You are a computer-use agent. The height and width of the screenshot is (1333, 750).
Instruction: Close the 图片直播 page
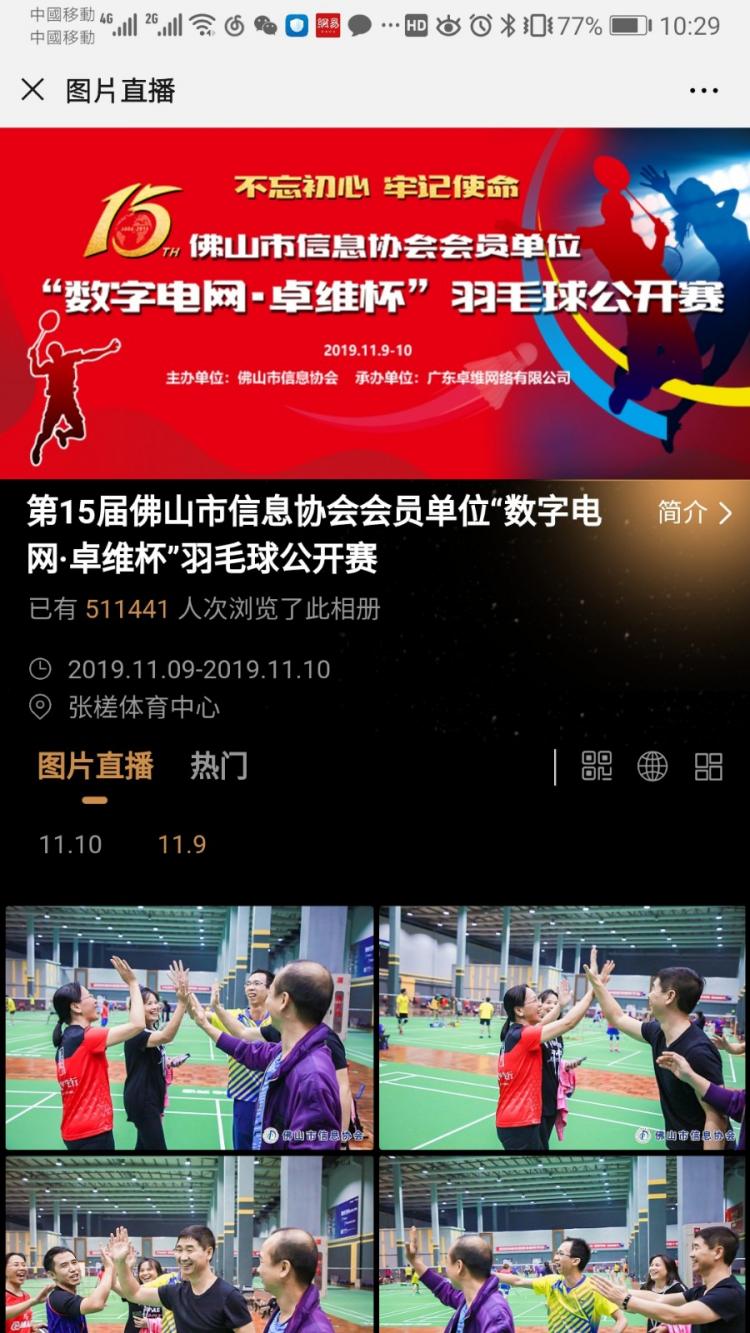33,90
